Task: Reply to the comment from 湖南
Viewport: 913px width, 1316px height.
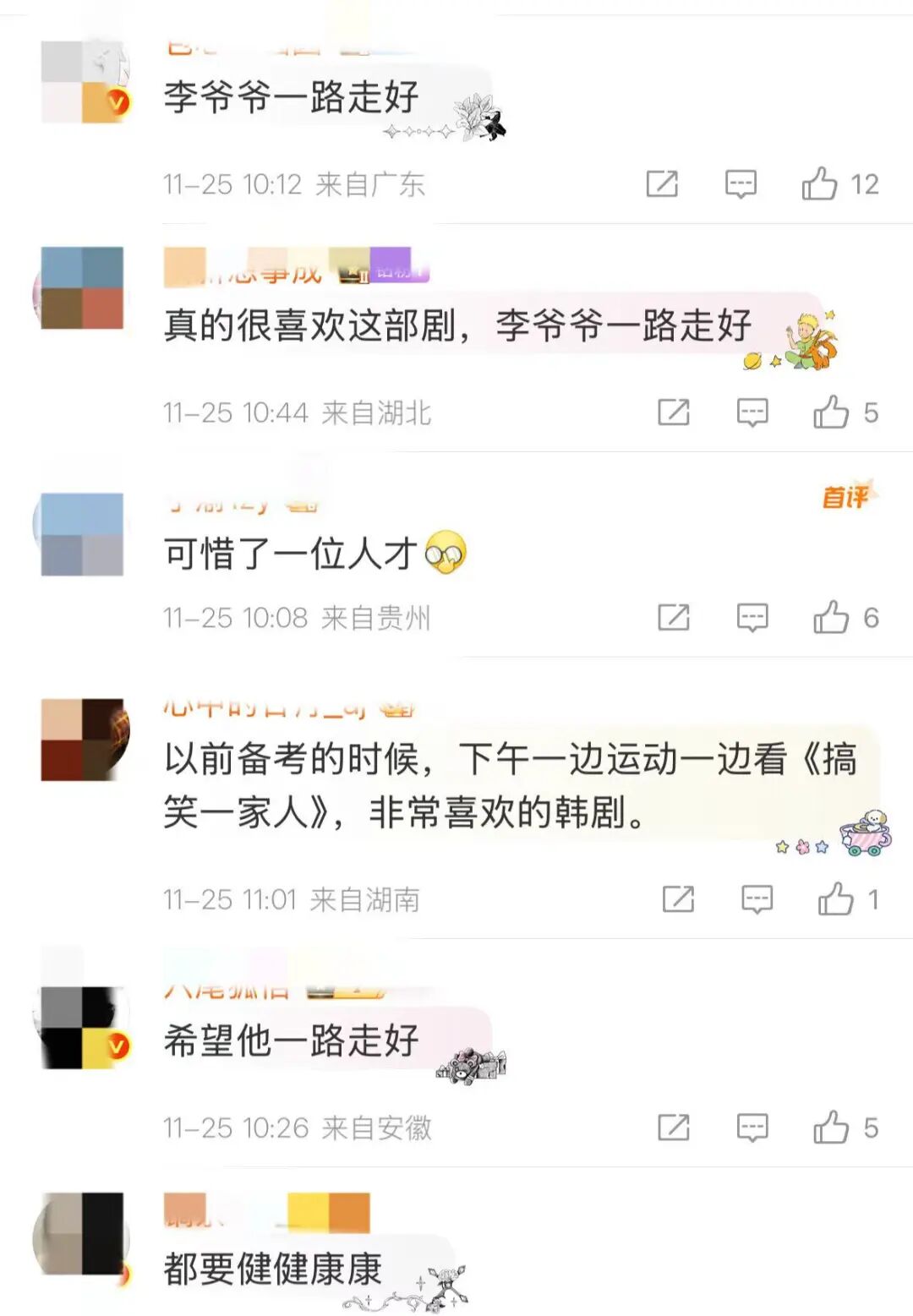Action: click(757, 899)
